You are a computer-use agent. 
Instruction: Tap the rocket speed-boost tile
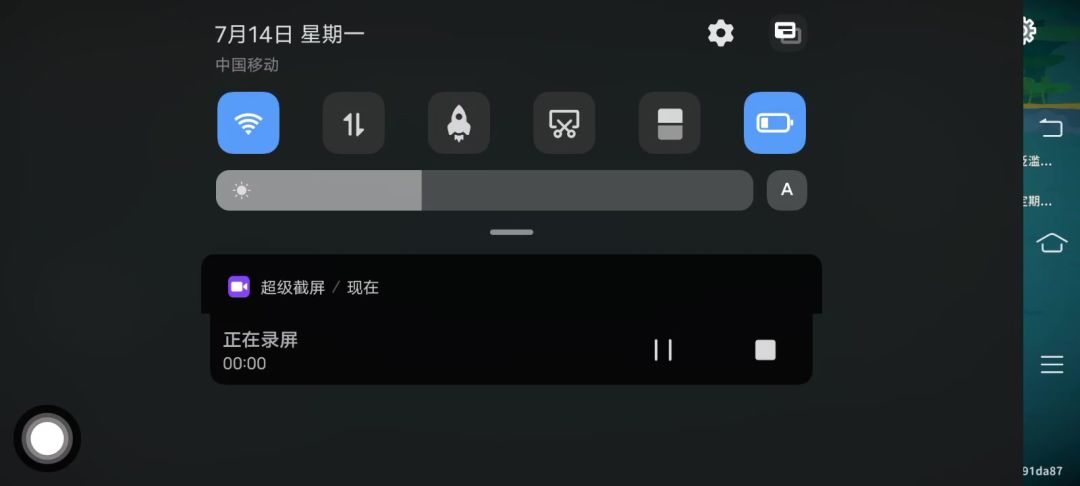click(x=459, y=123)
